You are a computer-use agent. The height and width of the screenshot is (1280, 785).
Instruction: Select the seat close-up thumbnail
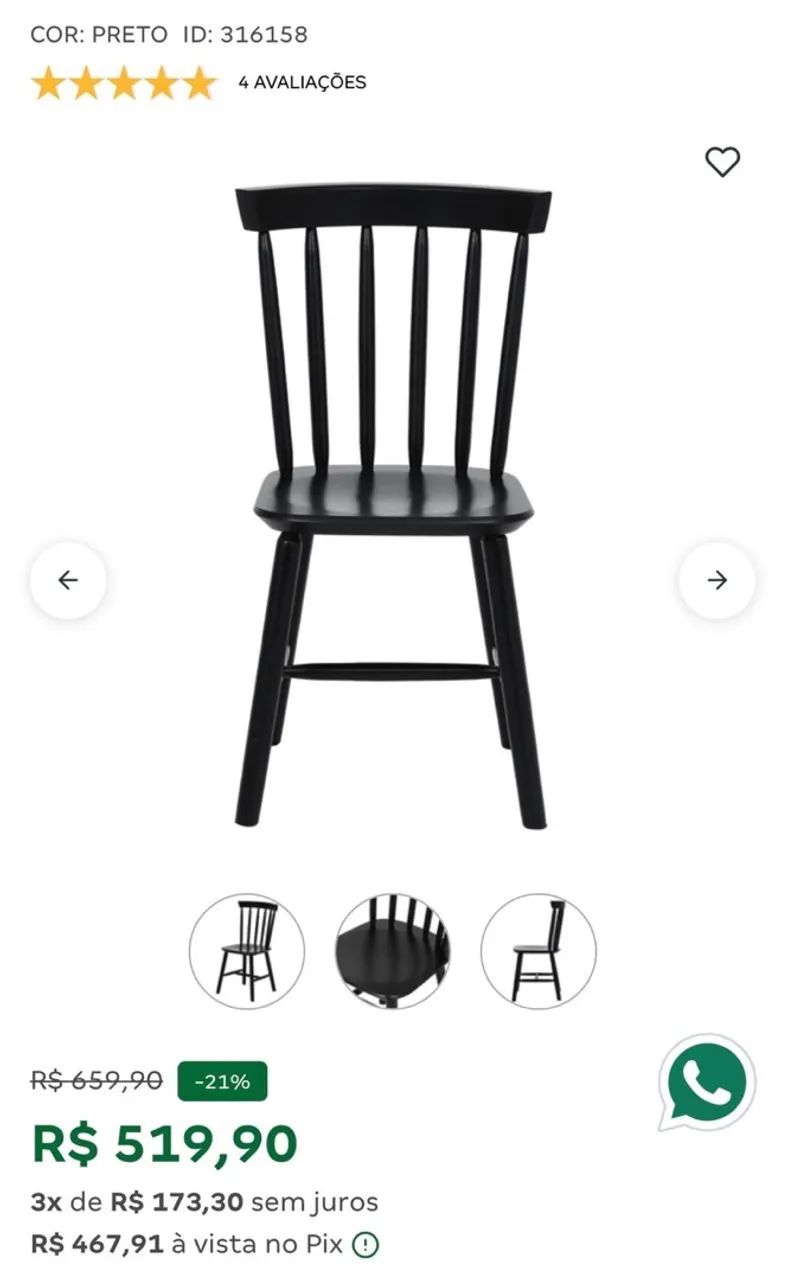click(393, 951)
